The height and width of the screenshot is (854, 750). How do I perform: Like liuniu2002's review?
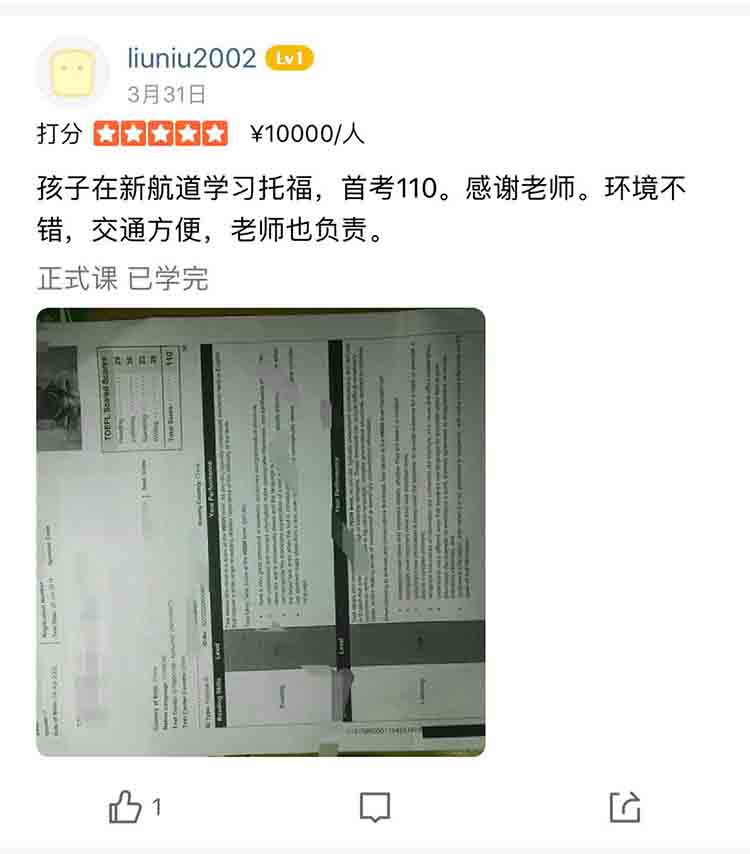126,806
